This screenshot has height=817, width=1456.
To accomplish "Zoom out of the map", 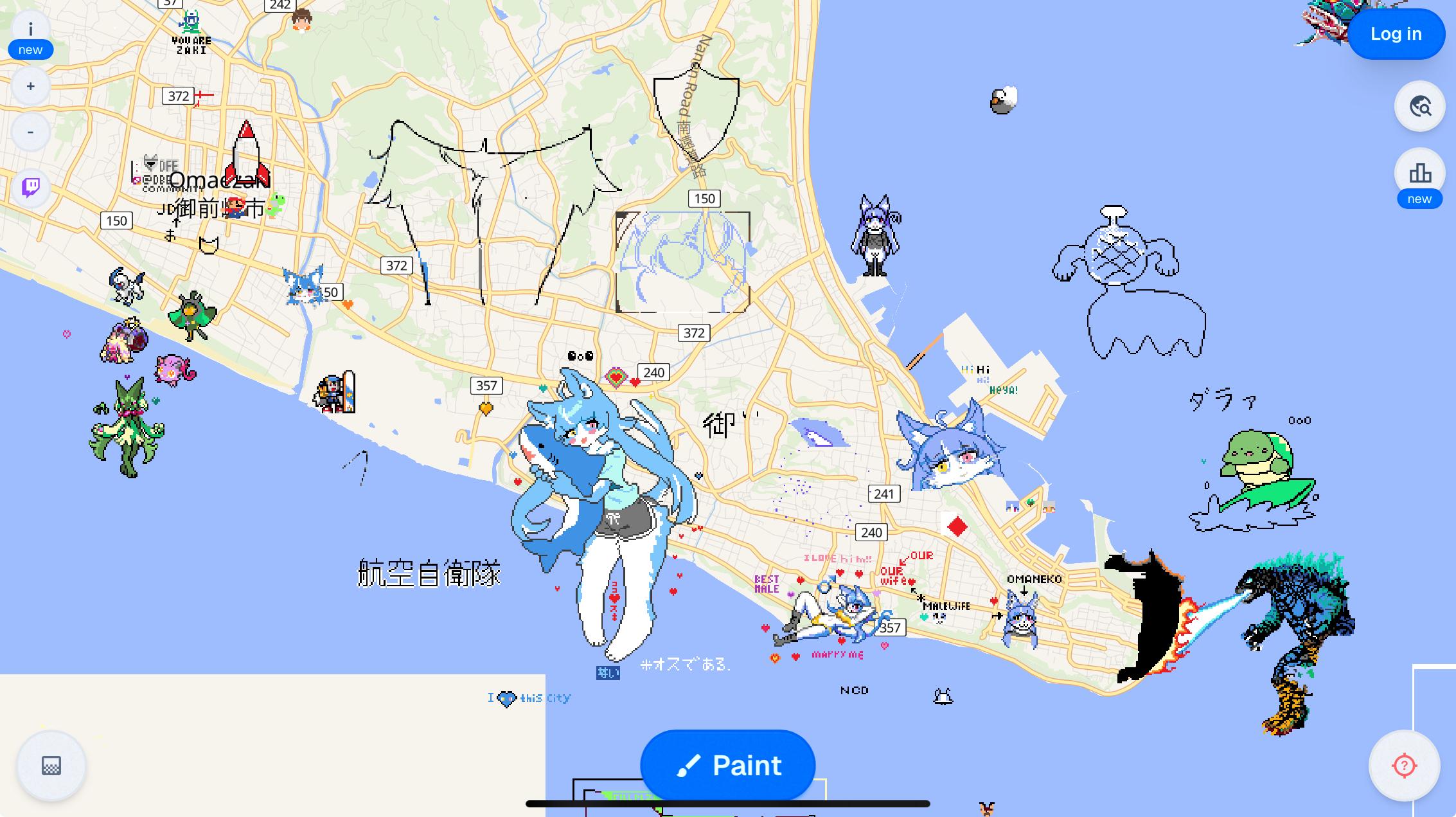I will click(x=30, y=132).
